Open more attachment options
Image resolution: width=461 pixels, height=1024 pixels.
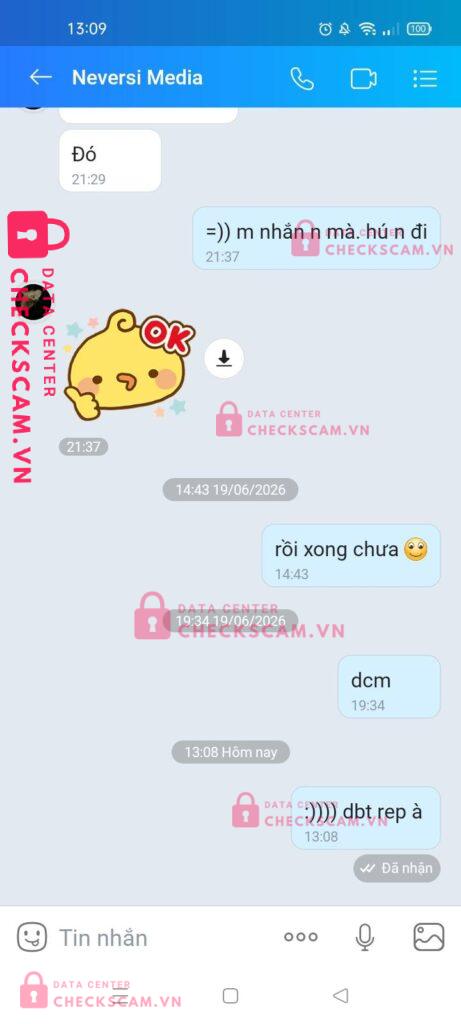pyautogui.click(x=301, y=937)
